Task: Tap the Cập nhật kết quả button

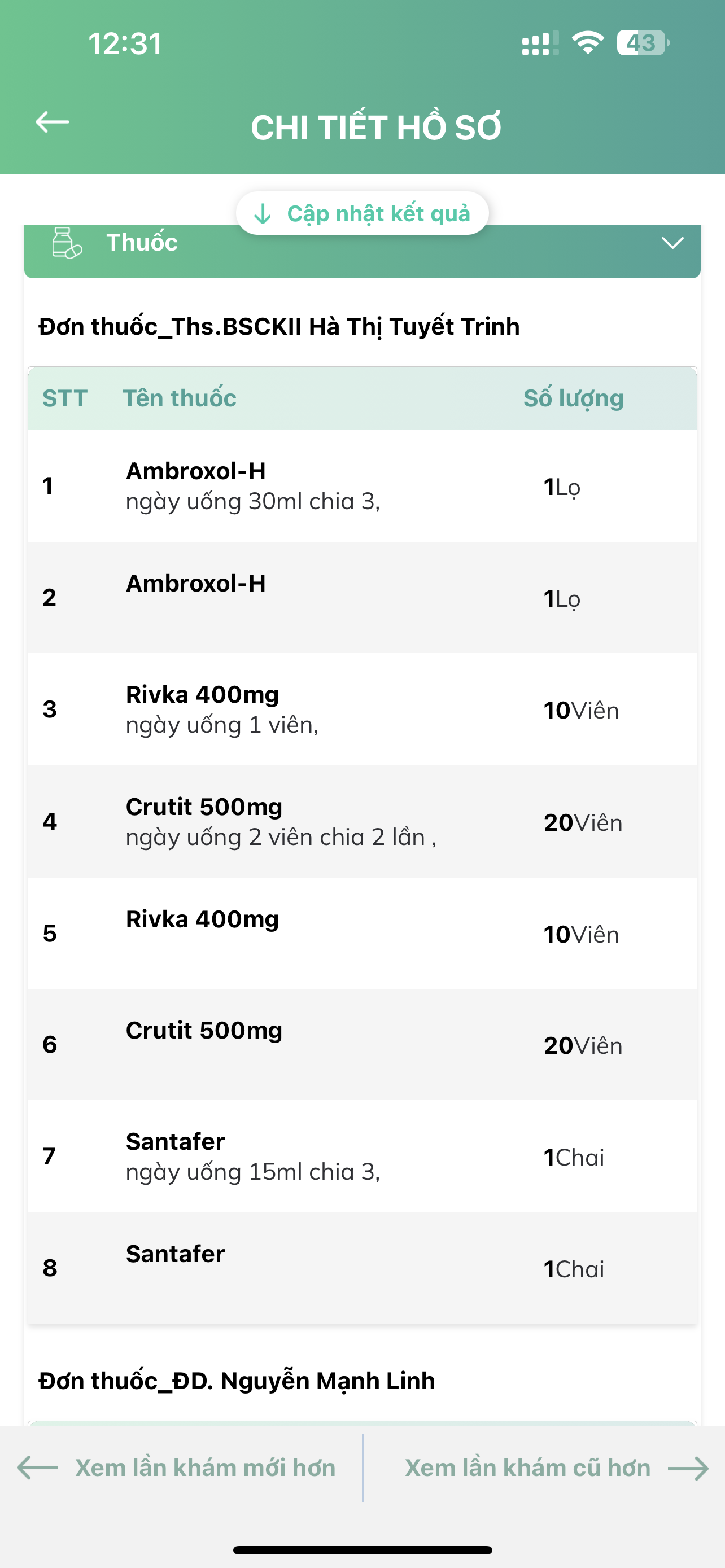Action: point(363,214)
